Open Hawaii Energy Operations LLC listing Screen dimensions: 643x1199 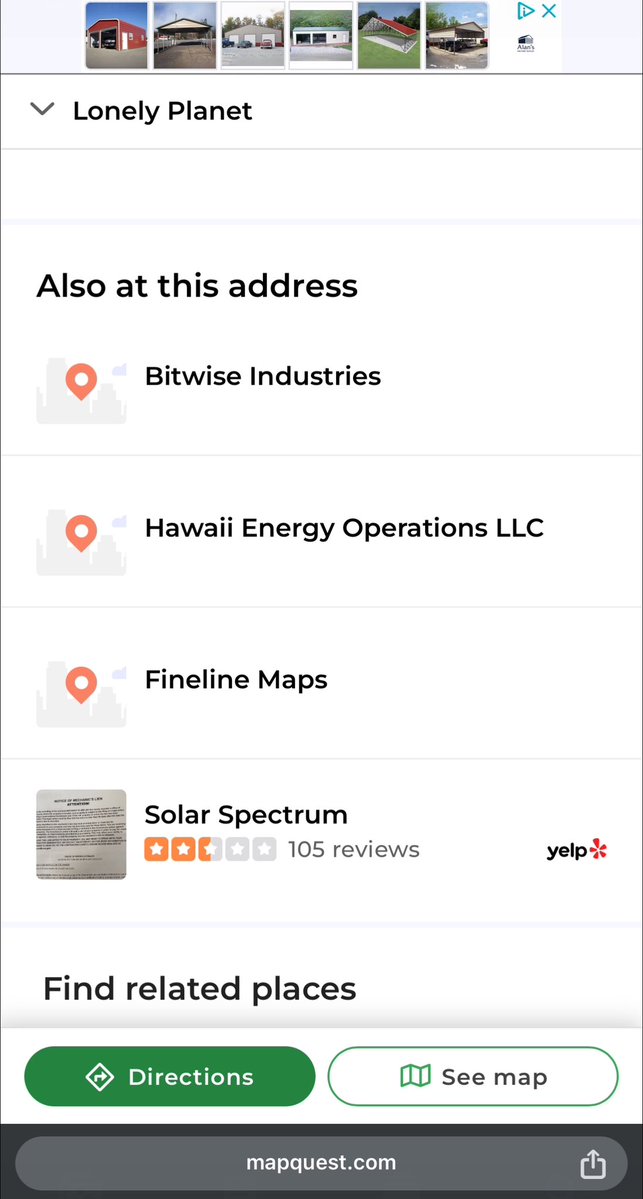tap(343, 529)
